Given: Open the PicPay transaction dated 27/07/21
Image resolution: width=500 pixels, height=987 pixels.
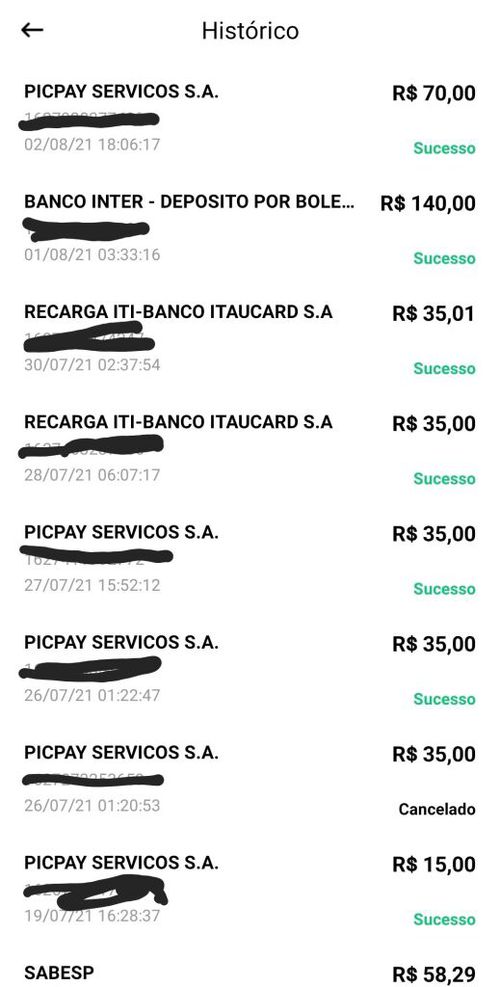Looking at the screenshot, I should [x=250, y=560].
